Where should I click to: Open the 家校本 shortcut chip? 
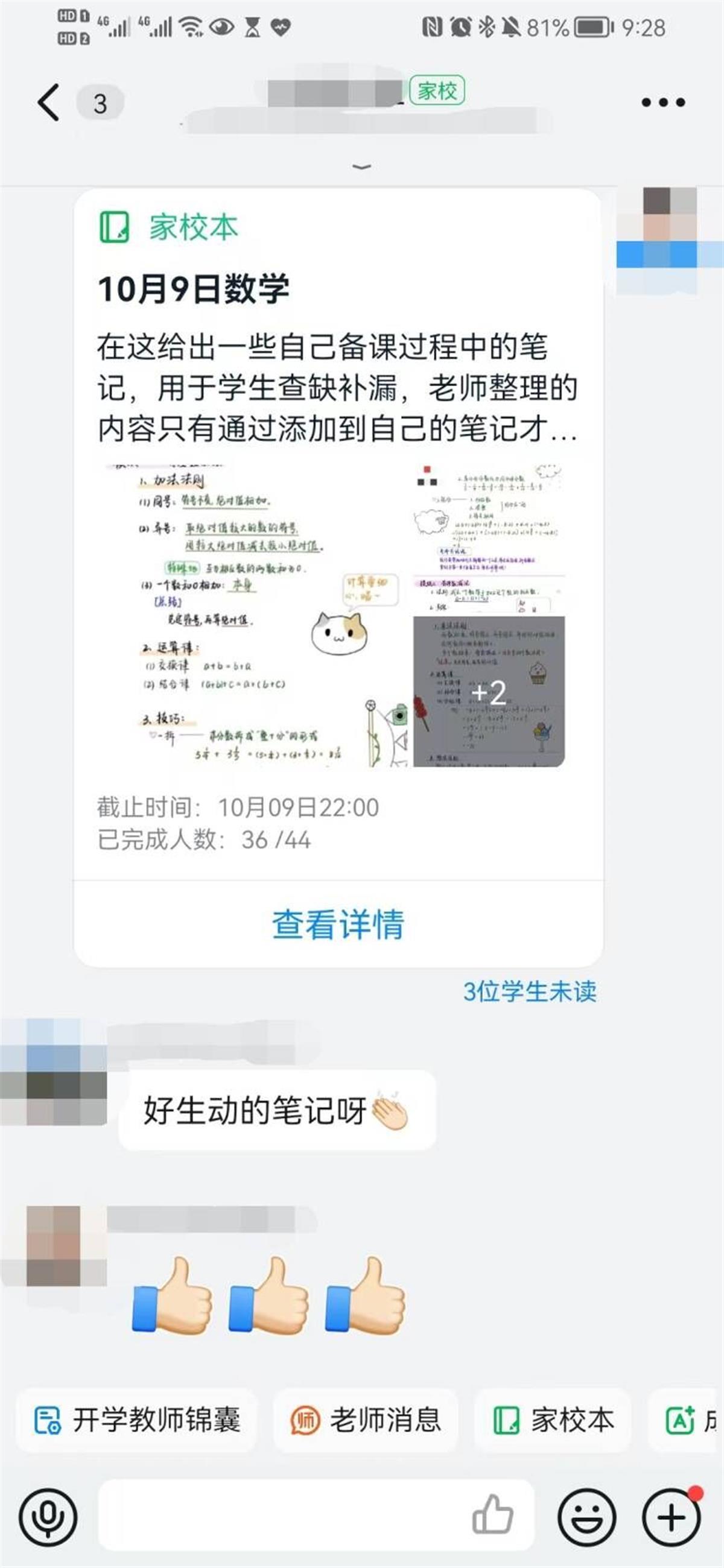(553, 1421)
